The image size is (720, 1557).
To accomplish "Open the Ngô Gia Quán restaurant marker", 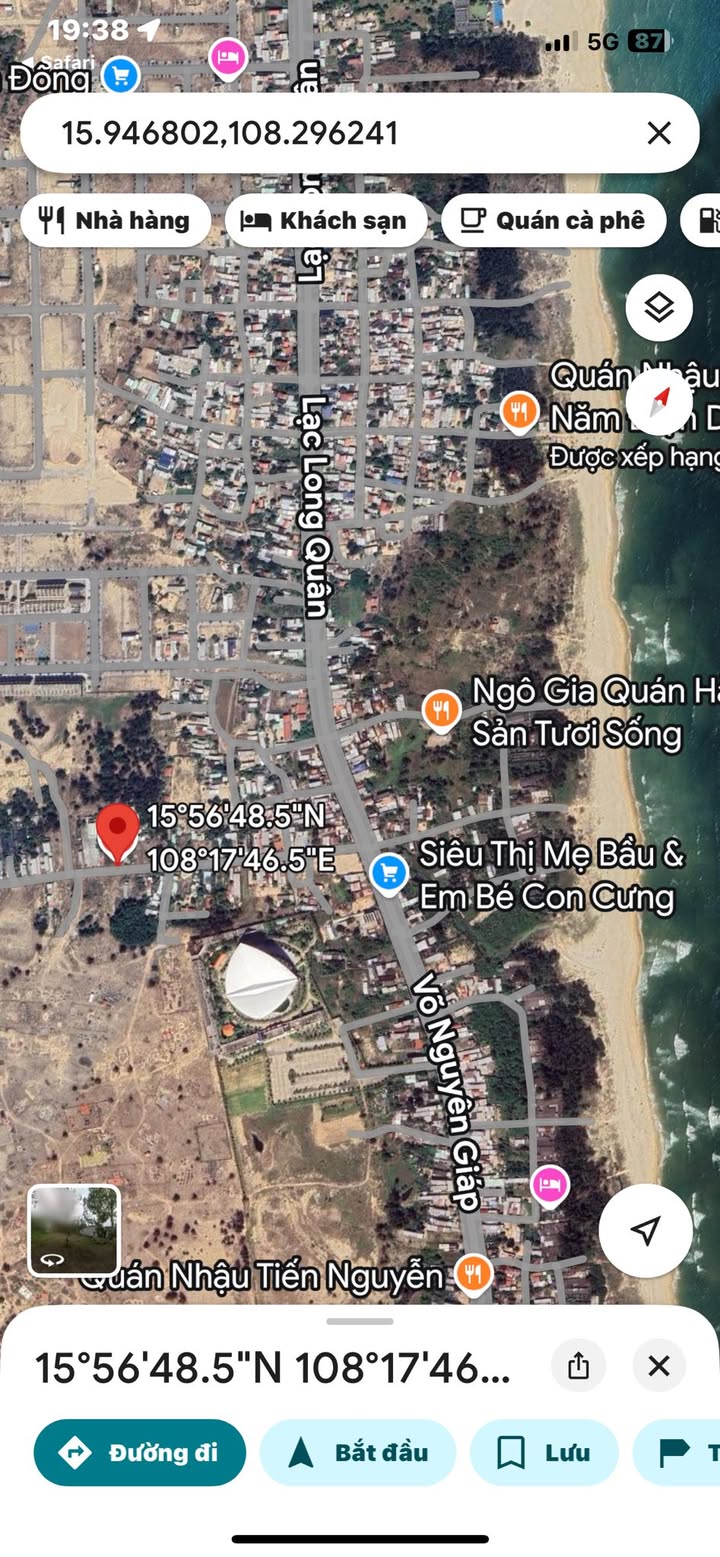I will point(441,710).
